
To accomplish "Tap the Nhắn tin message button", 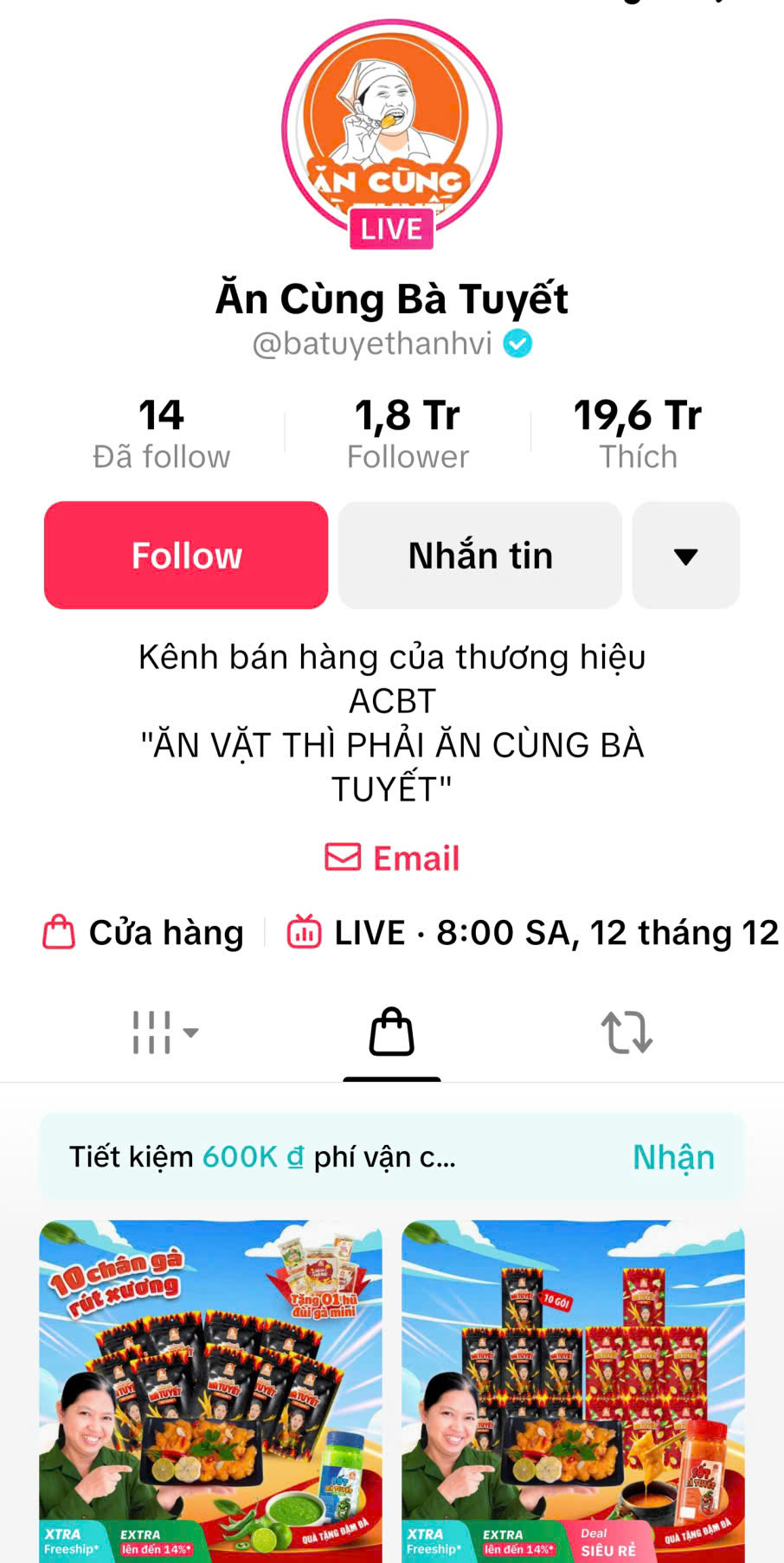I will coord(480,556).
